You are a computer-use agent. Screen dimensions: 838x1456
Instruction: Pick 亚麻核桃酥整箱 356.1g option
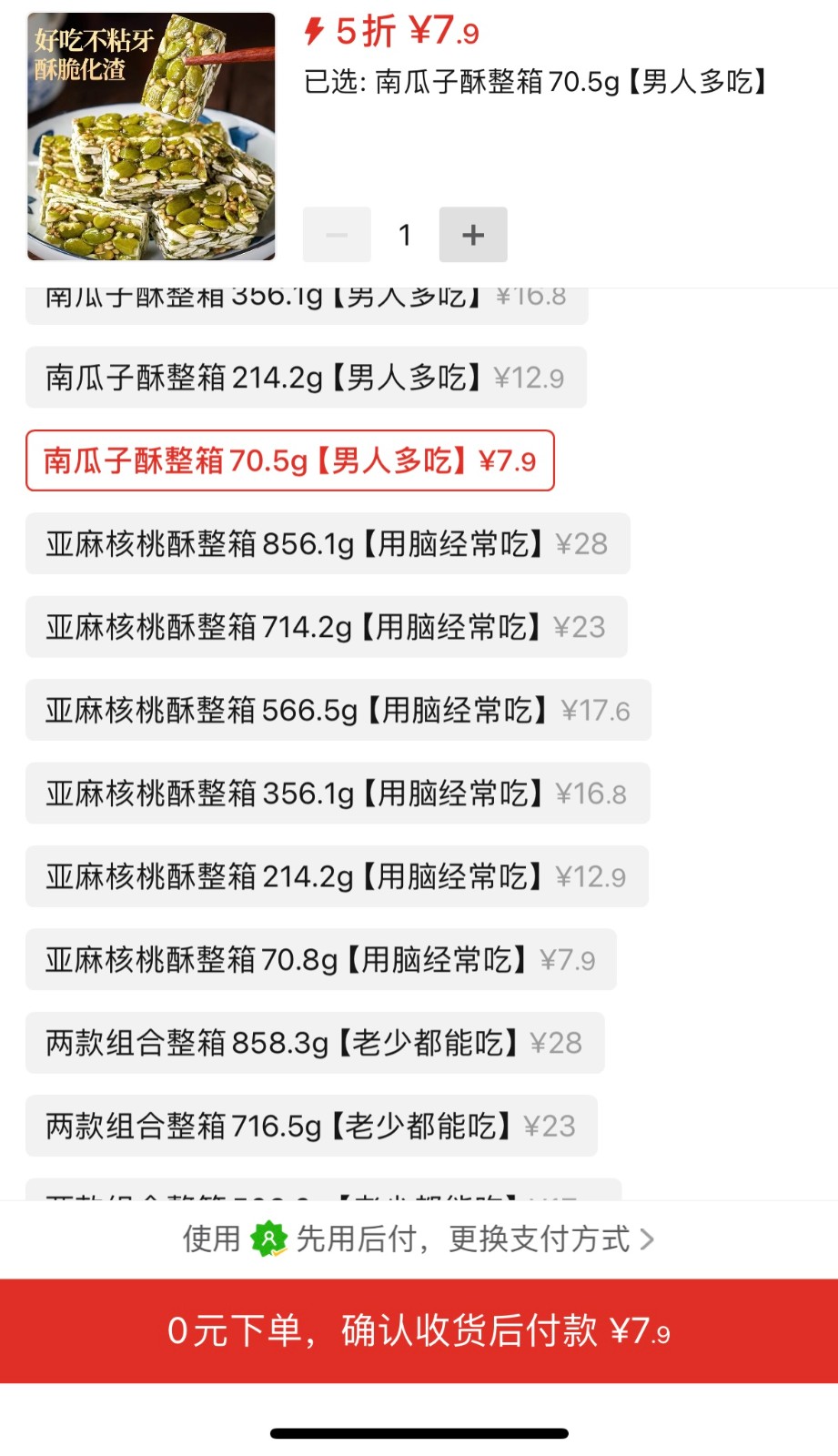(x=338, y=794)
